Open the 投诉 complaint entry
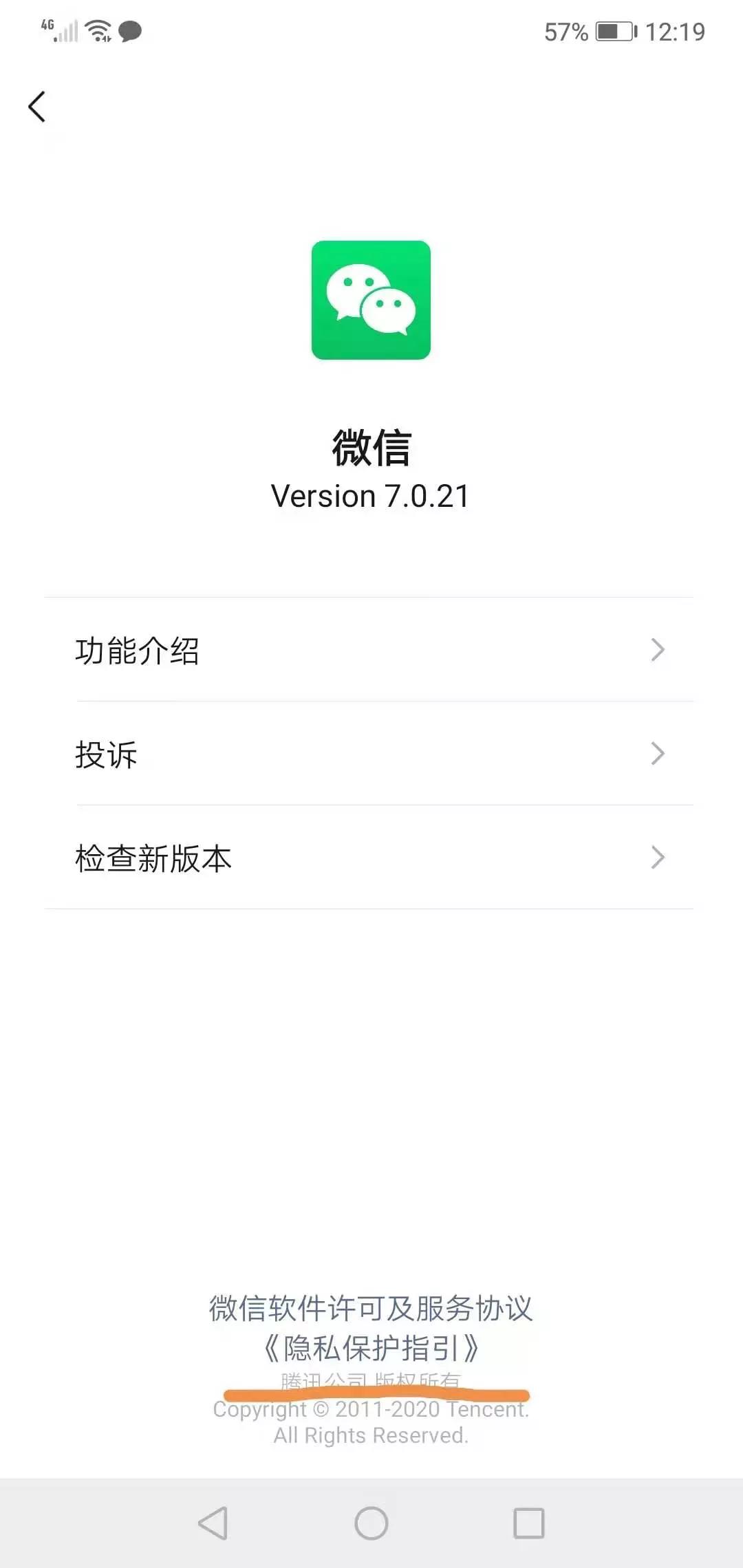Image resolution: width=743 pixels, height=1568 pixels. 105,756
